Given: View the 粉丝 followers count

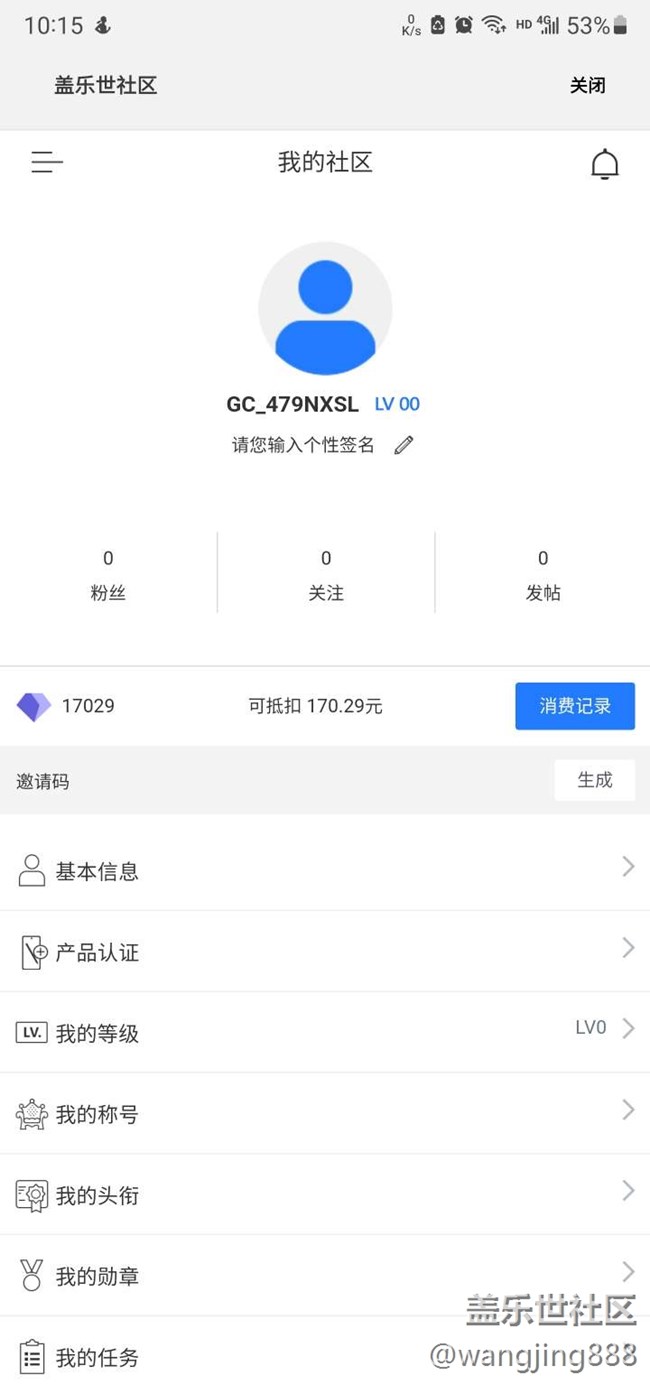Looking at the screenshot, I should (x=108, y=575).
